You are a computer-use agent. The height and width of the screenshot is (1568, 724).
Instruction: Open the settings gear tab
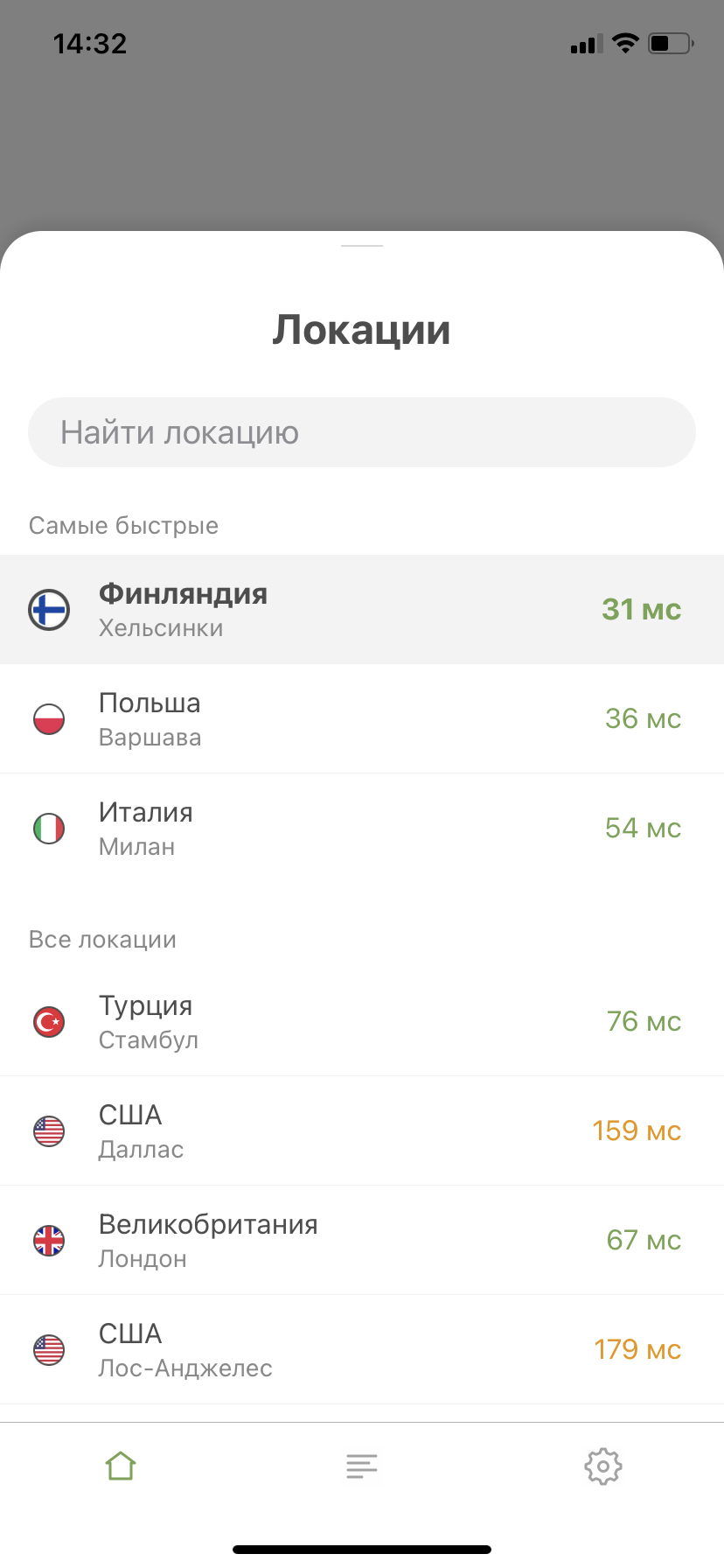tap(603, 1466)
